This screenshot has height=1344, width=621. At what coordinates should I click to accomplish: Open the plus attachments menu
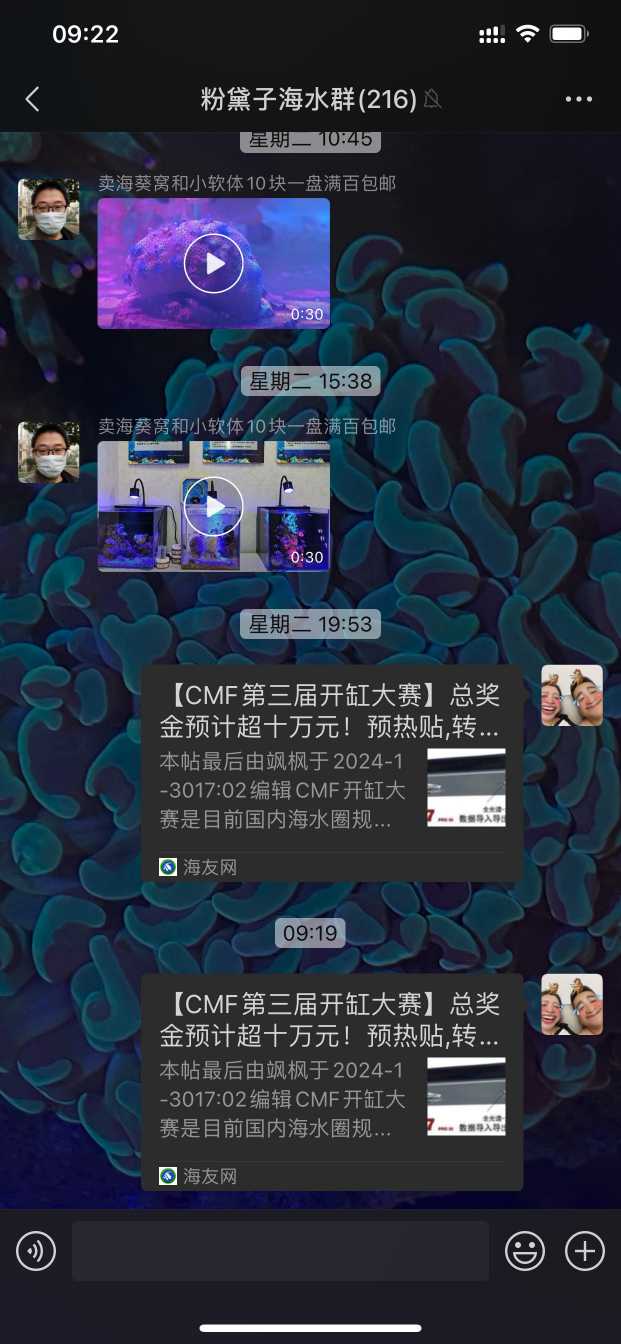coord(585,1251)
